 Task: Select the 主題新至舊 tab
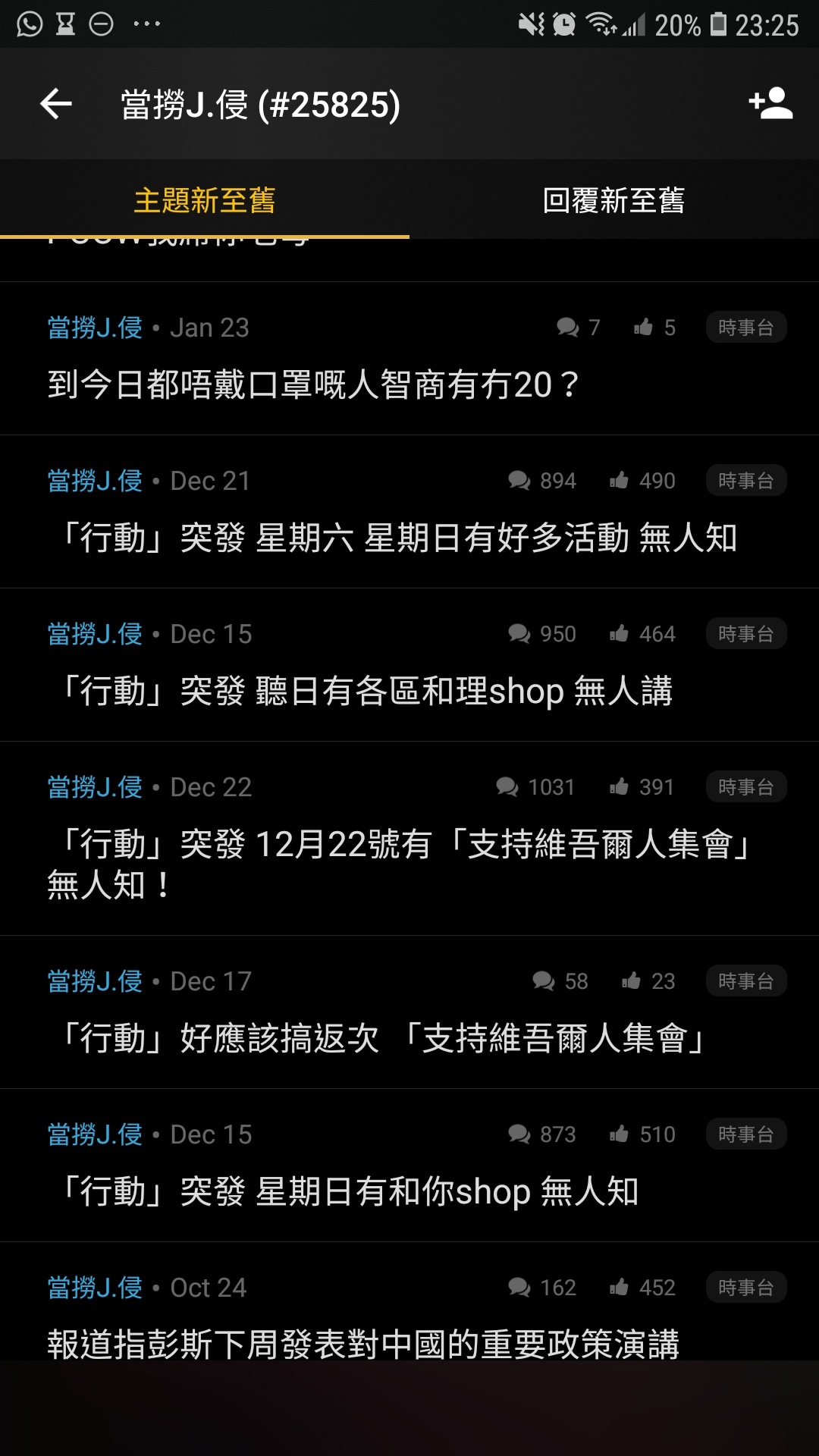pyautogui.click(x=205, y=200)
